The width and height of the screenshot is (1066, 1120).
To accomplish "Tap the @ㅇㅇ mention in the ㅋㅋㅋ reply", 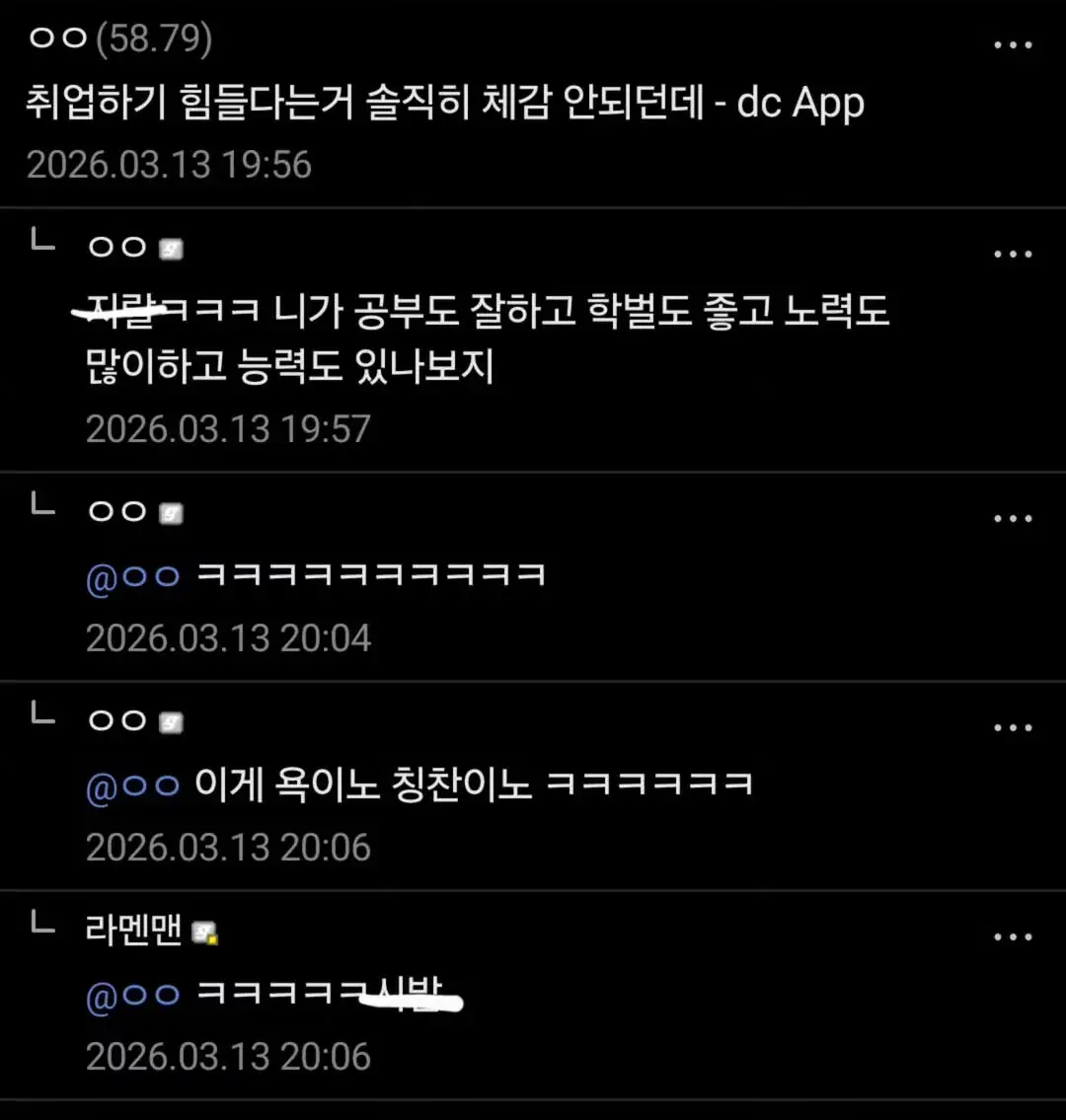I will coord(133,575).
